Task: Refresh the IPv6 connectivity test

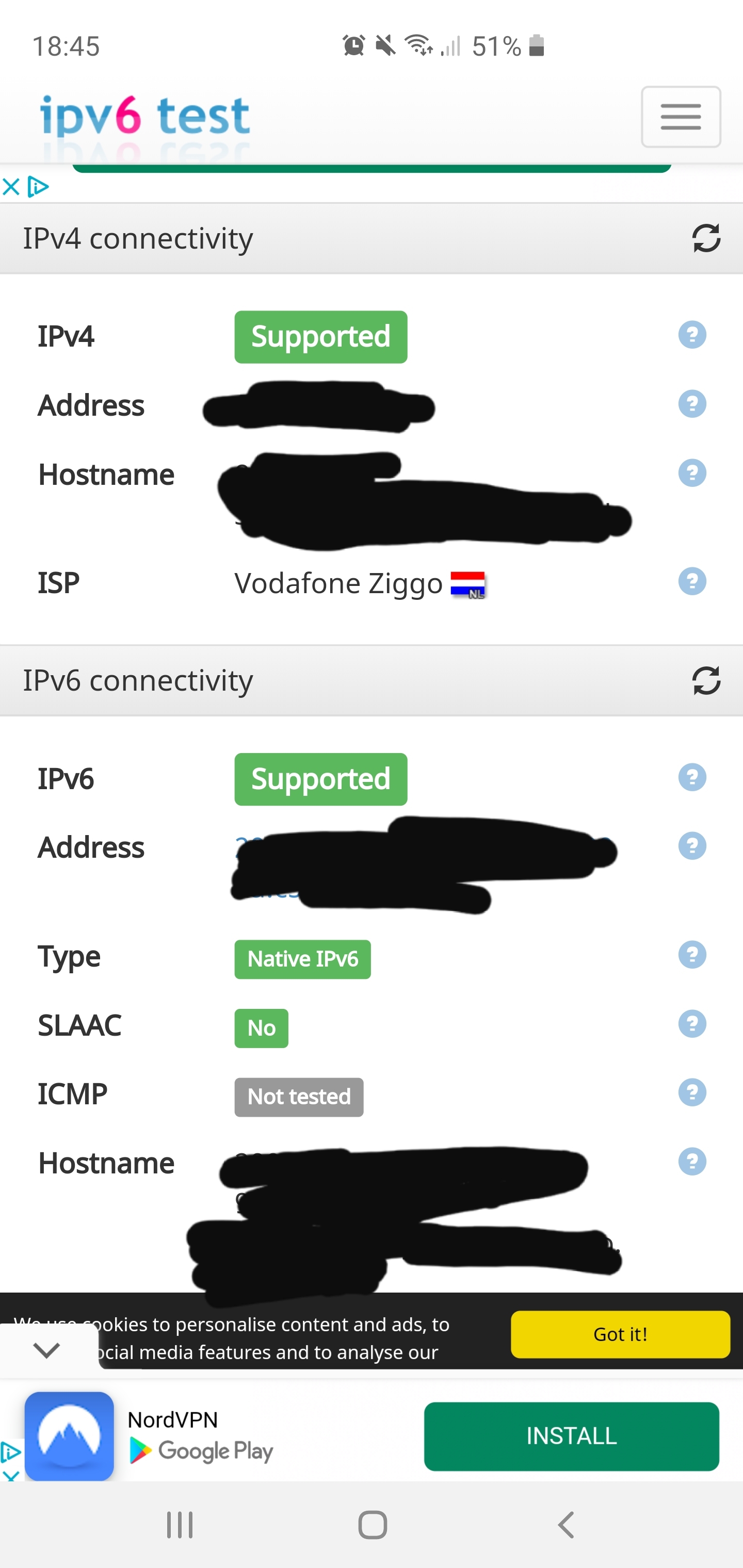Action: [x=706, y=680]
